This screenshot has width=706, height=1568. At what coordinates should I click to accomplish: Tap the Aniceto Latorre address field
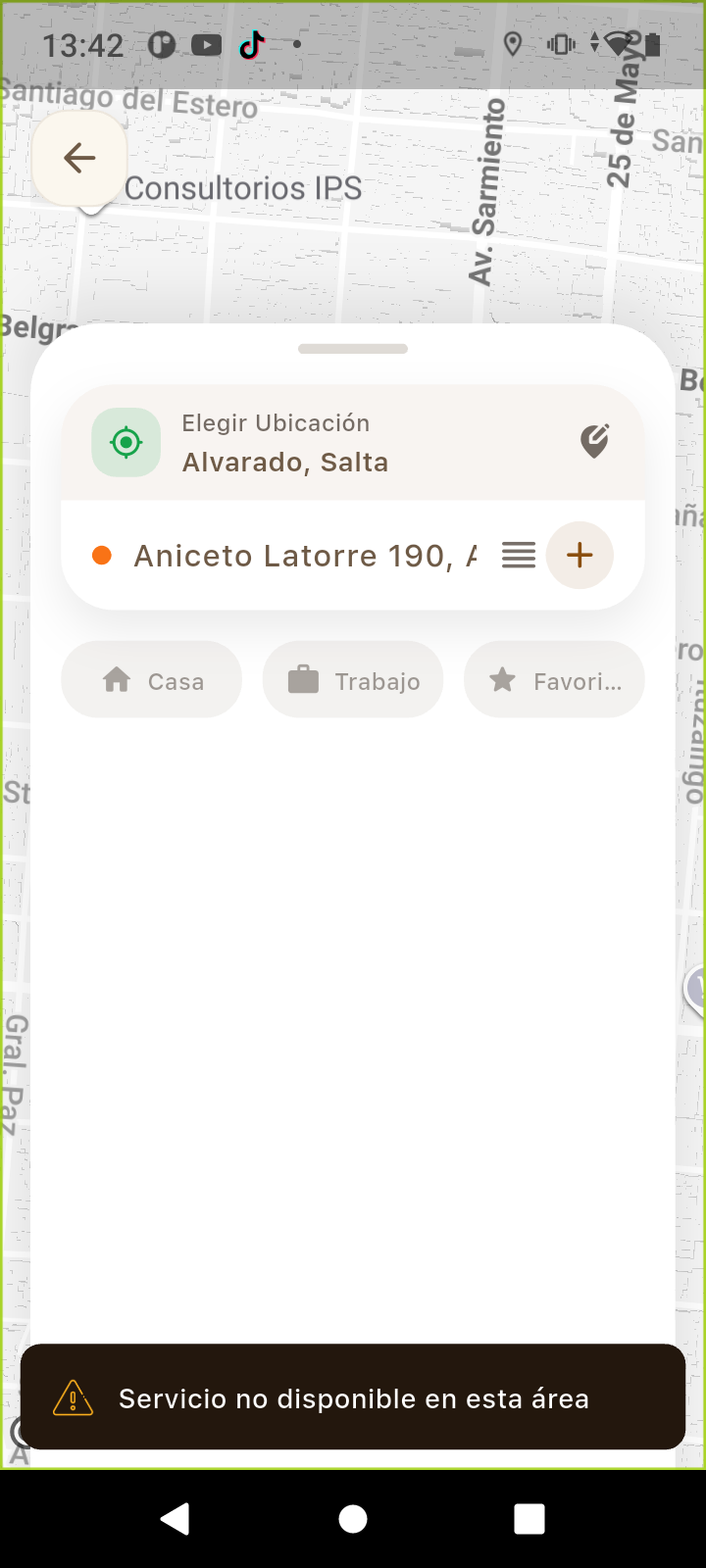(304, 555)
